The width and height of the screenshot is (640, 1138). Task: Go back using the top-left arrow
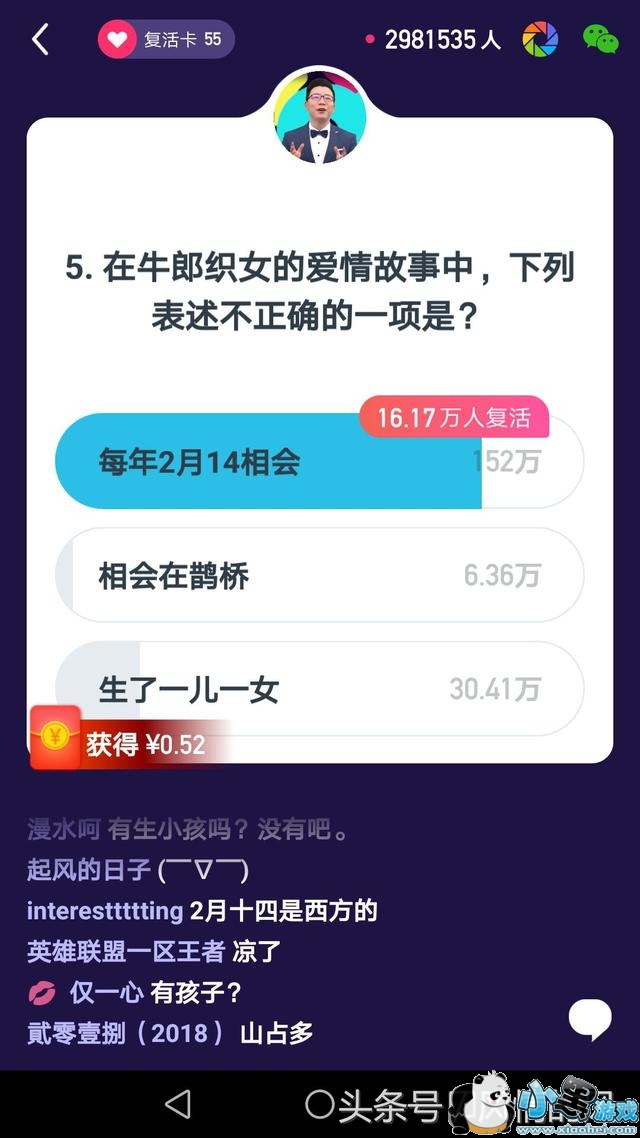[40, 40]
